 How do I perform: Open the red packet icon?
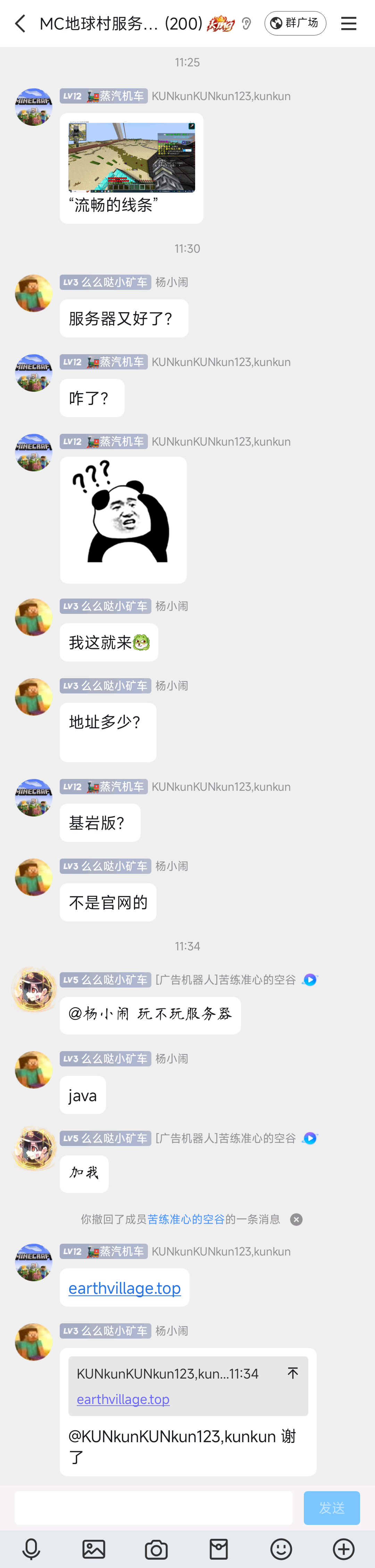tap(219, 1549)
